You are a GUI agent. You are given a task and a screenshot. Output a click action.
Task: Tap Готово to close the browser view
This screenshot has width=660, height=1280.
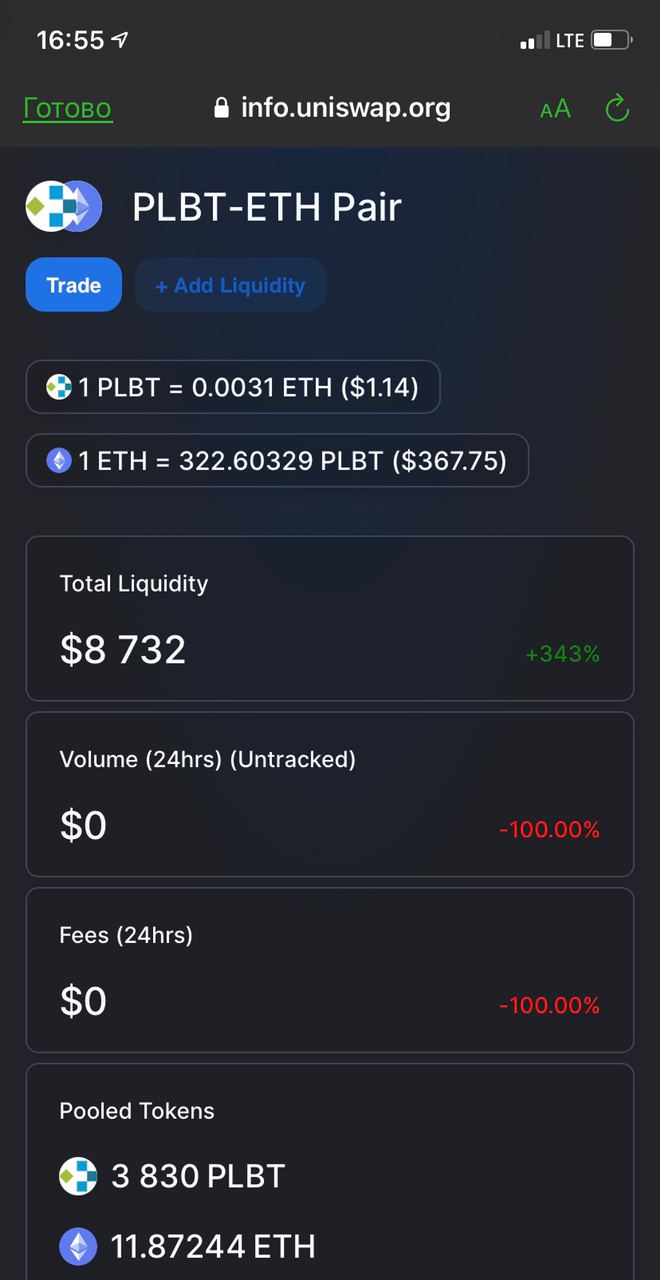tap(68, 108)
